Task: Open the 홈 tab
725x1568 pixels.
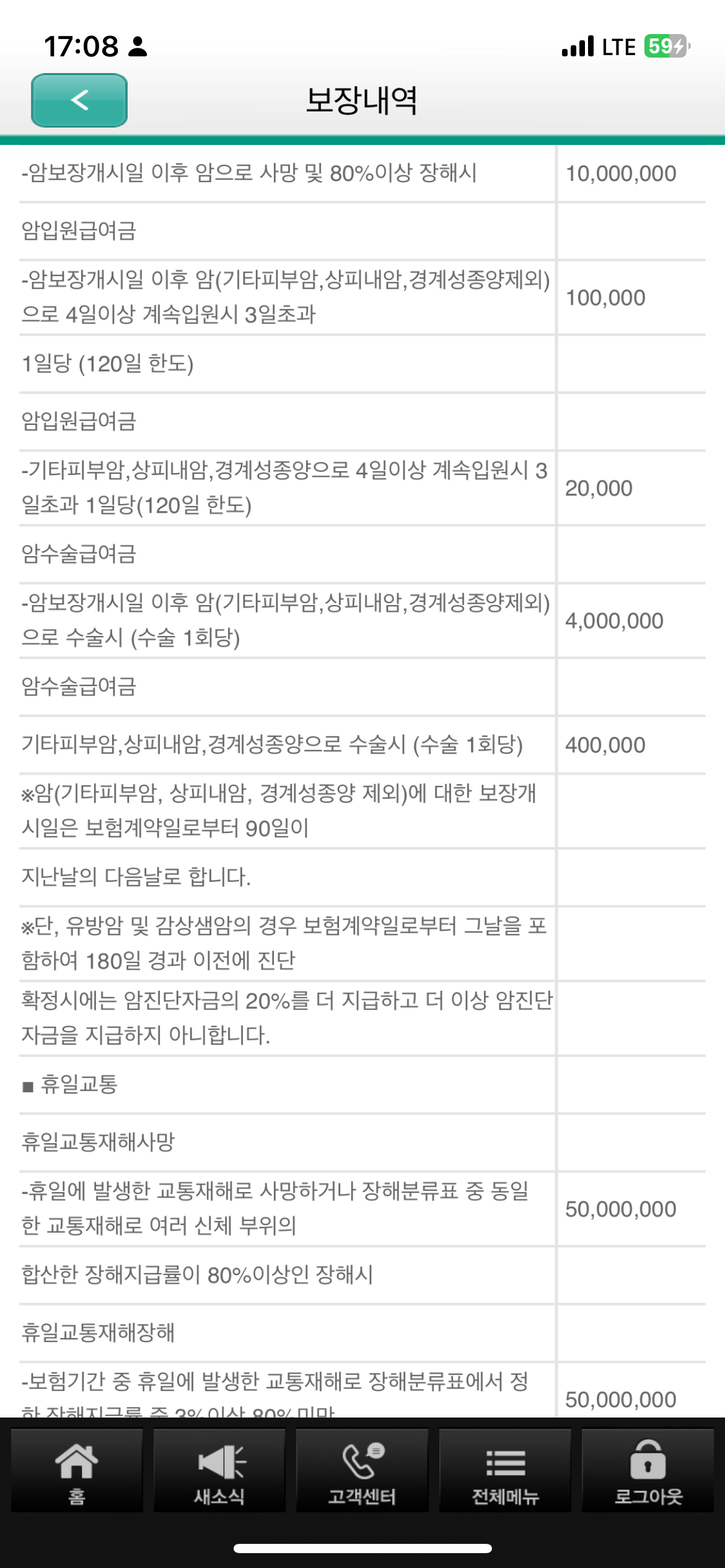Action: coord(77,1471)
